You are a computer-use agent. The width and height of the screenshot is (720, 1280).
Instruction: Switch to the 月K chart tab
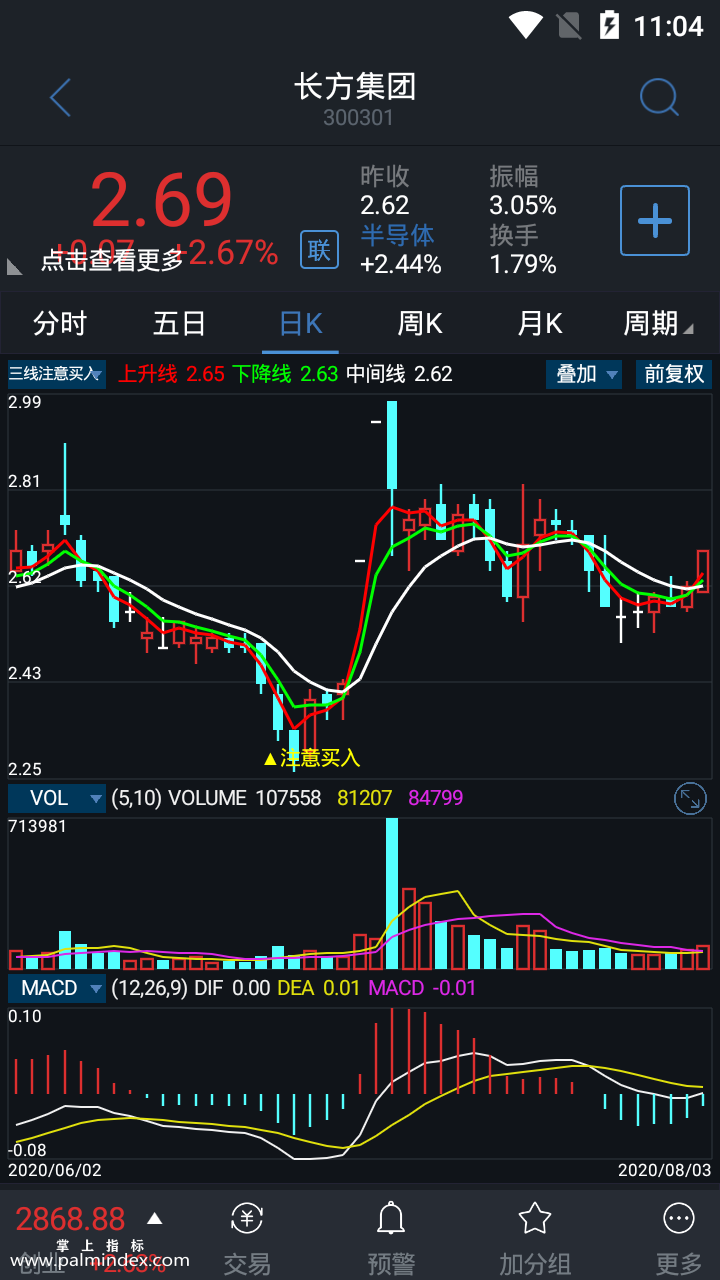click(x=540, y=324)
